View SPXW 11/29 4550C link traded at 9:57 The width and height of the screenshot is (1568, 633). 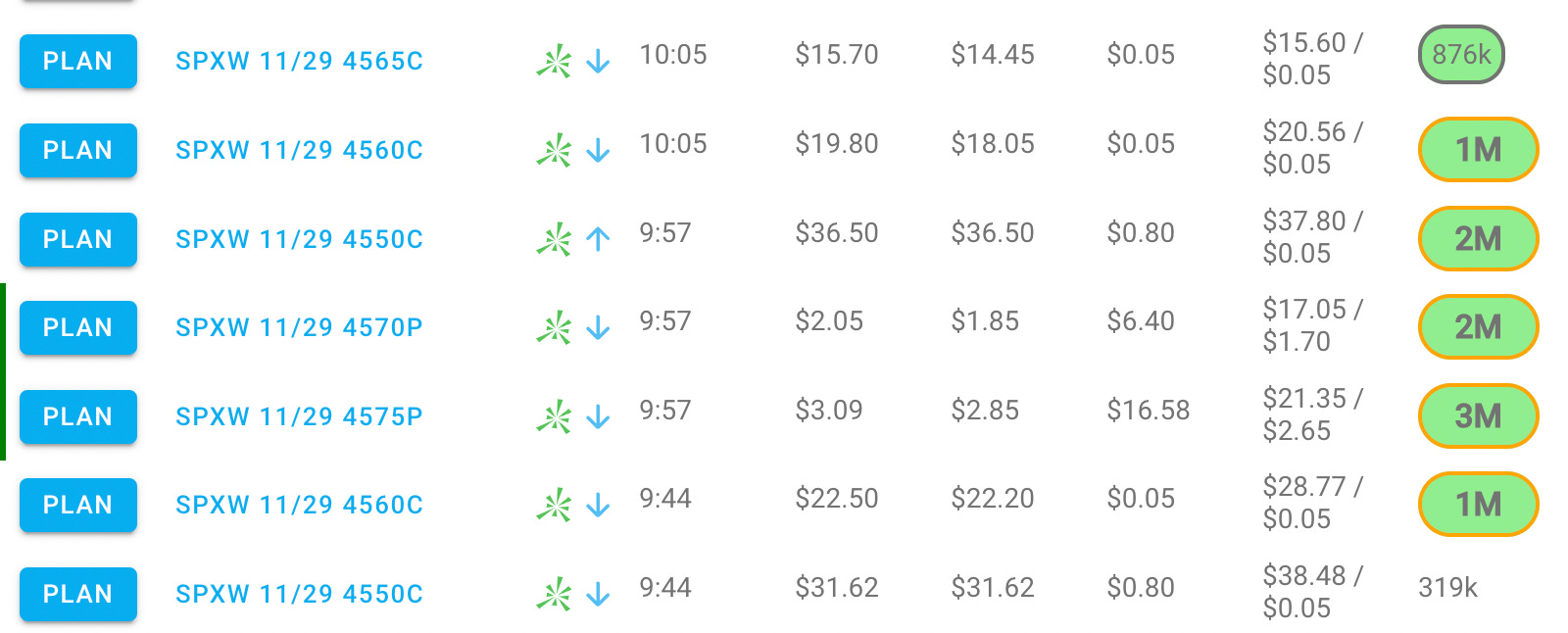pos(299,239)
